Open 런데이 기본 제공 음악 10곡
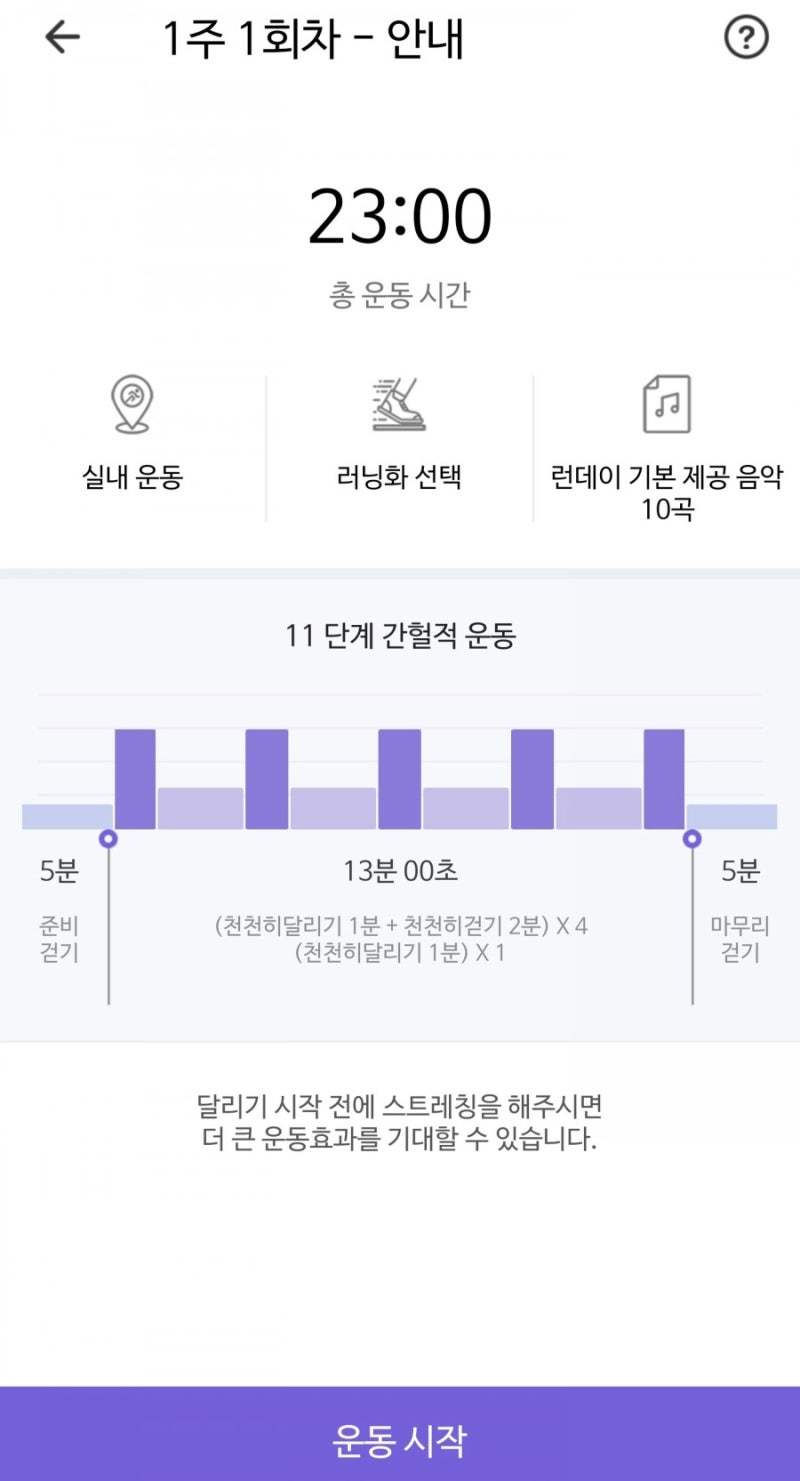This screenshot has height=1481, width=800. click(666, 445)
